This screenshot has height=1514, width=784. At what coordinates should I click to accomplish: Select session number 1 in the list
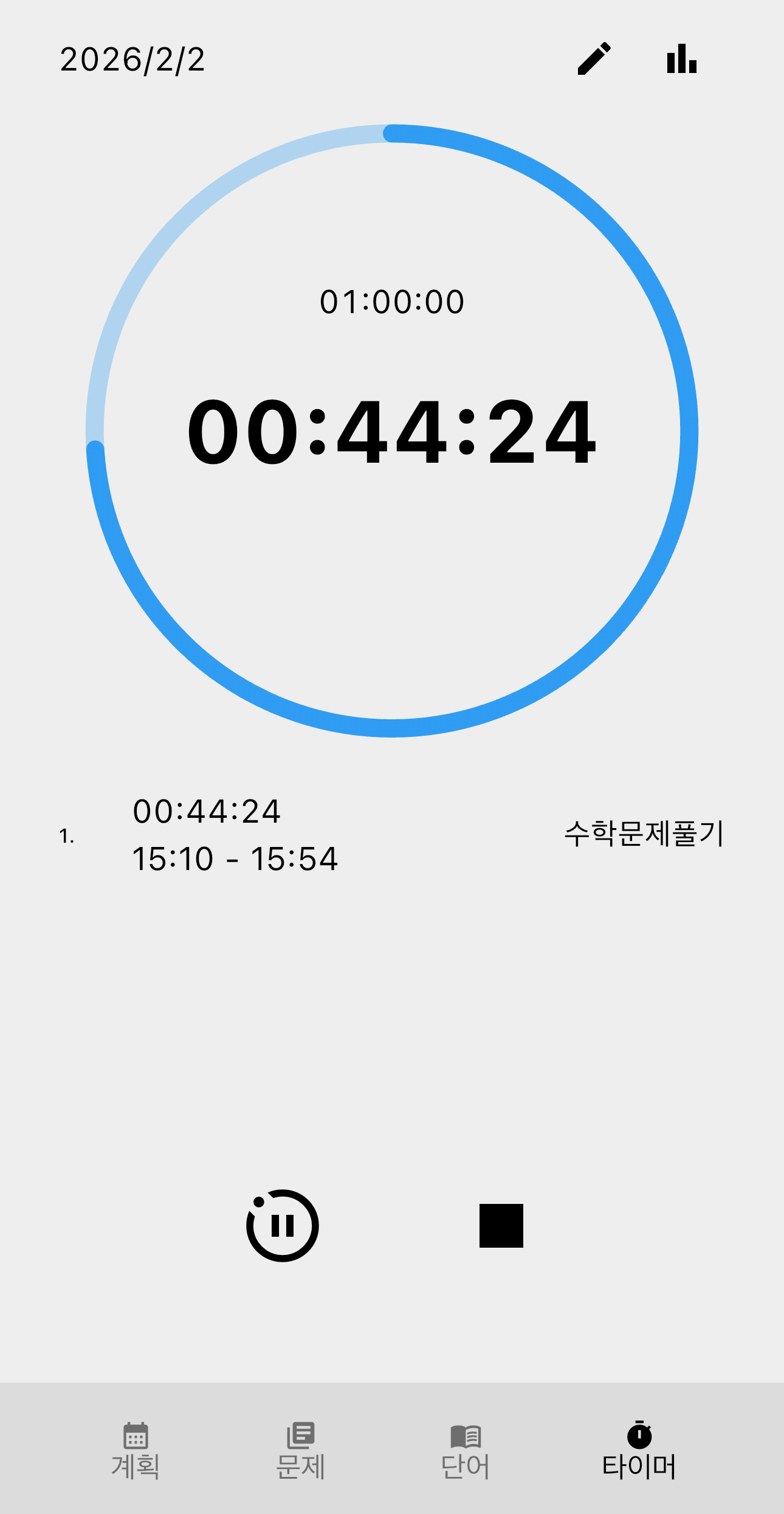[x=67, y=835]
